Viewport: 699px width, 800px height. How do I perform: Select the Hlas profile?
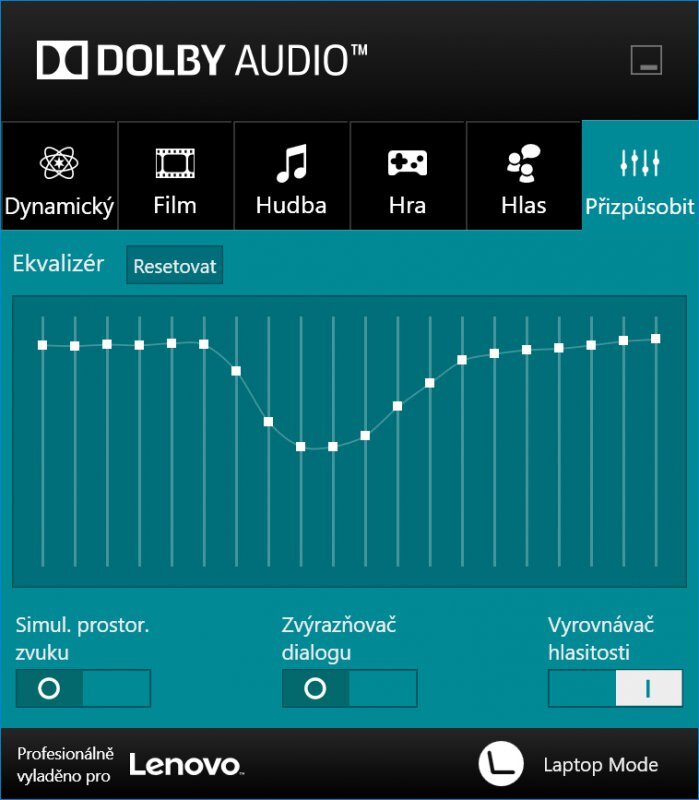tap(523, 177)
